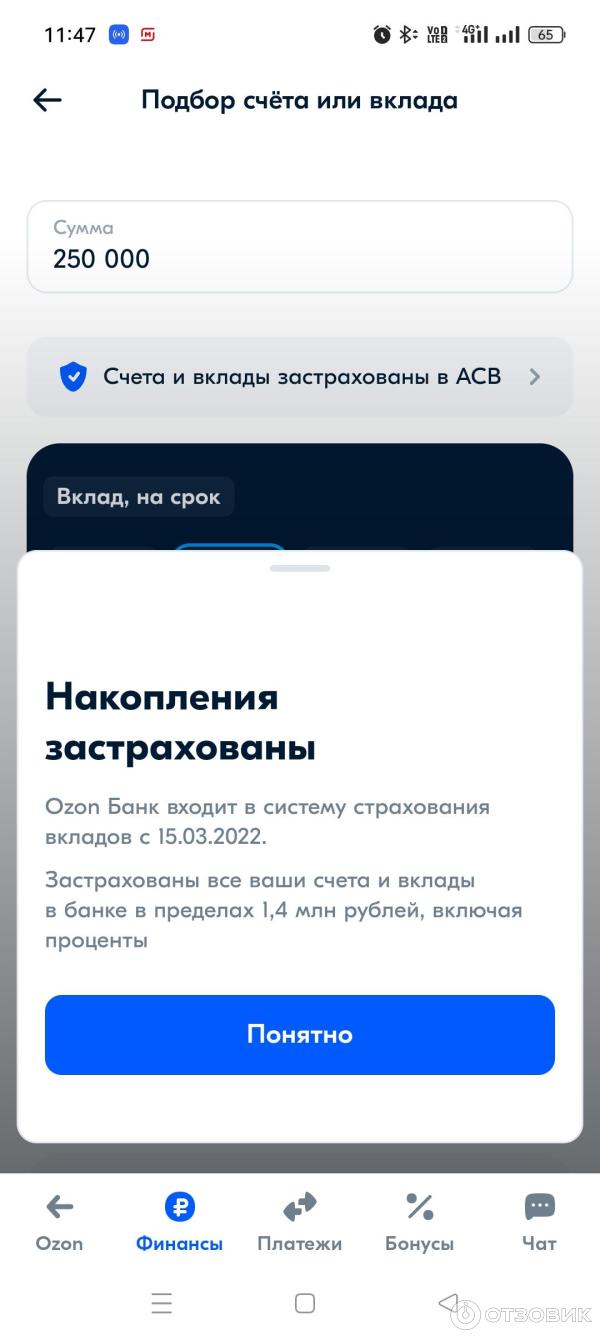Open the Чат tab
Screen dimensions: 600x1340
point(539,1222)
